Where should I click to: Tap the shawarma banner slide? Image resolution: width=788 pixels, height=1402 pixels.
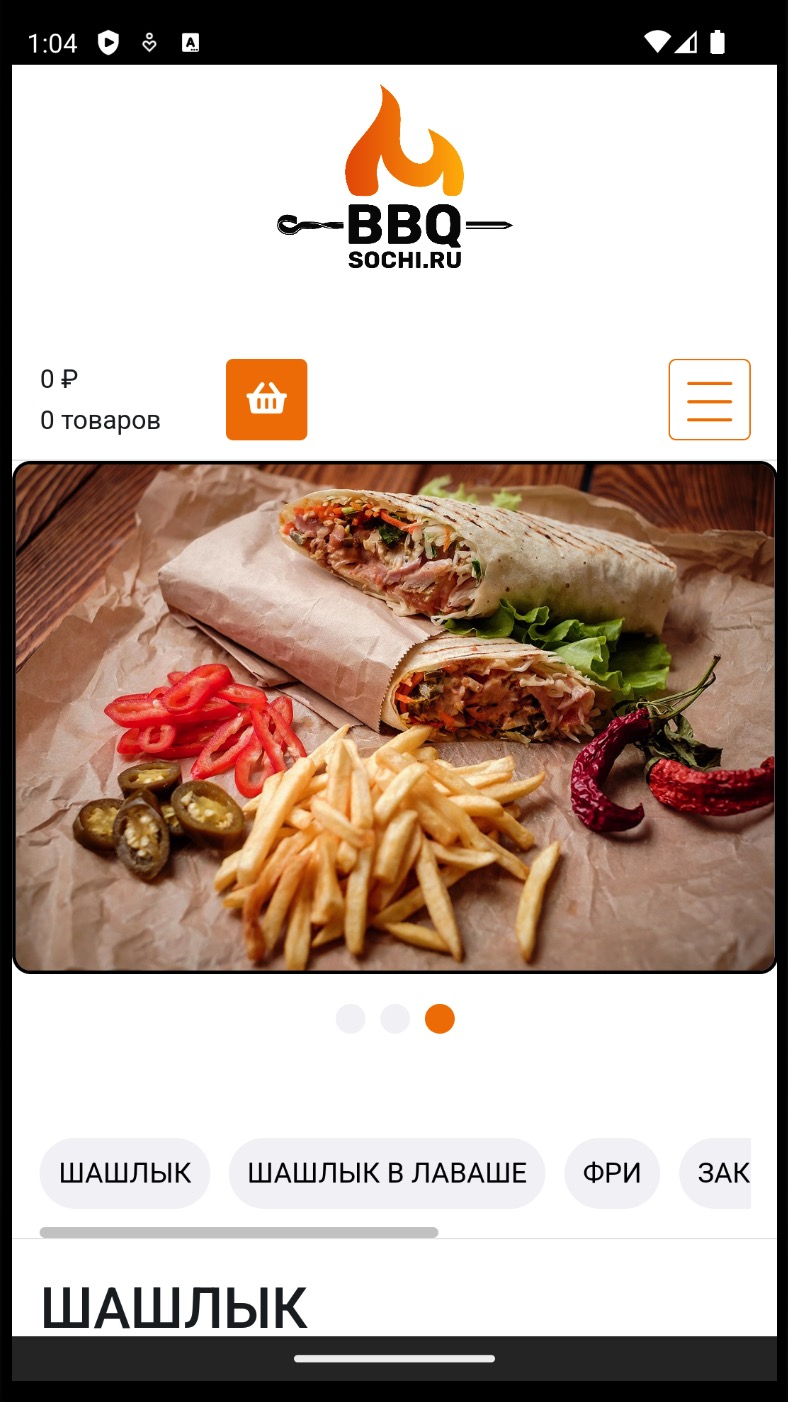pos(394,717)
